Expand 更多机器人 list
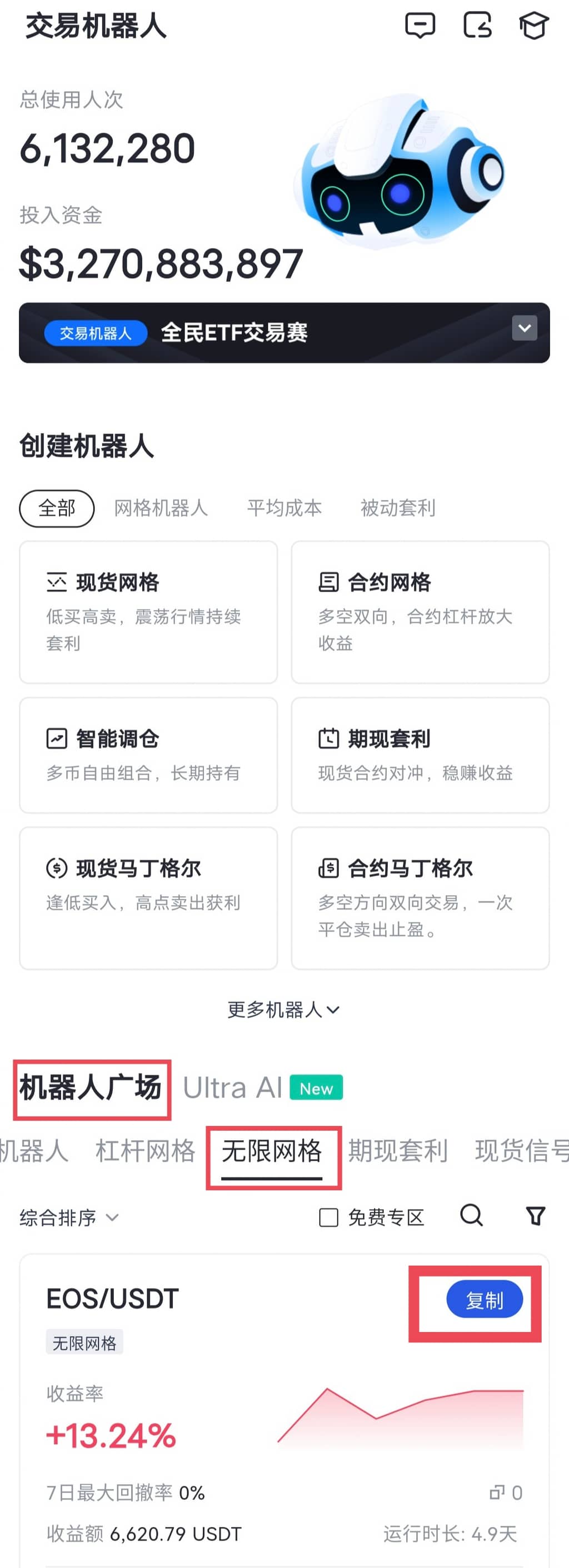The height and width of the screenshot is (1568, 569). click(283, 1010)
